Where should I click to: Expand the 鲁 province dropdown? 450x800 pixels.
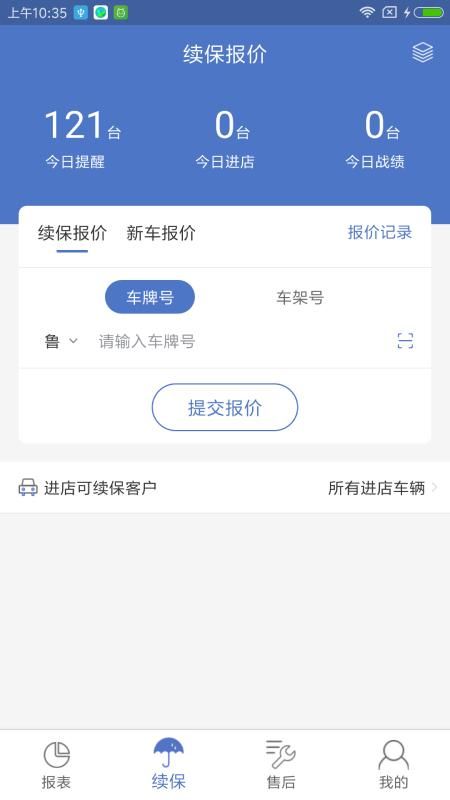click(x=61, y=341)
